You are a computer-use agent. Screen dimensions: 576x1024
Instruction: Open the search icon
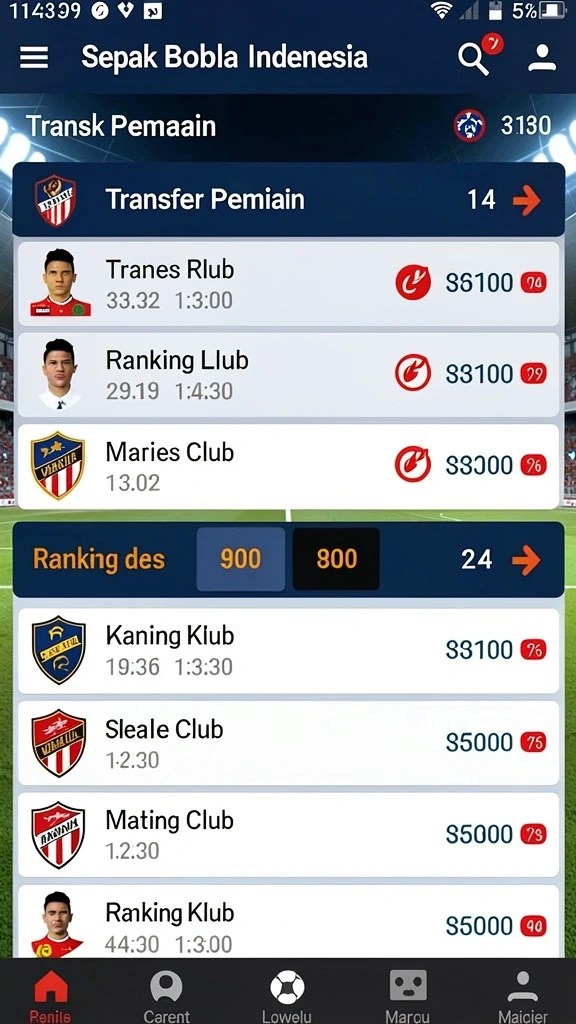473,59
